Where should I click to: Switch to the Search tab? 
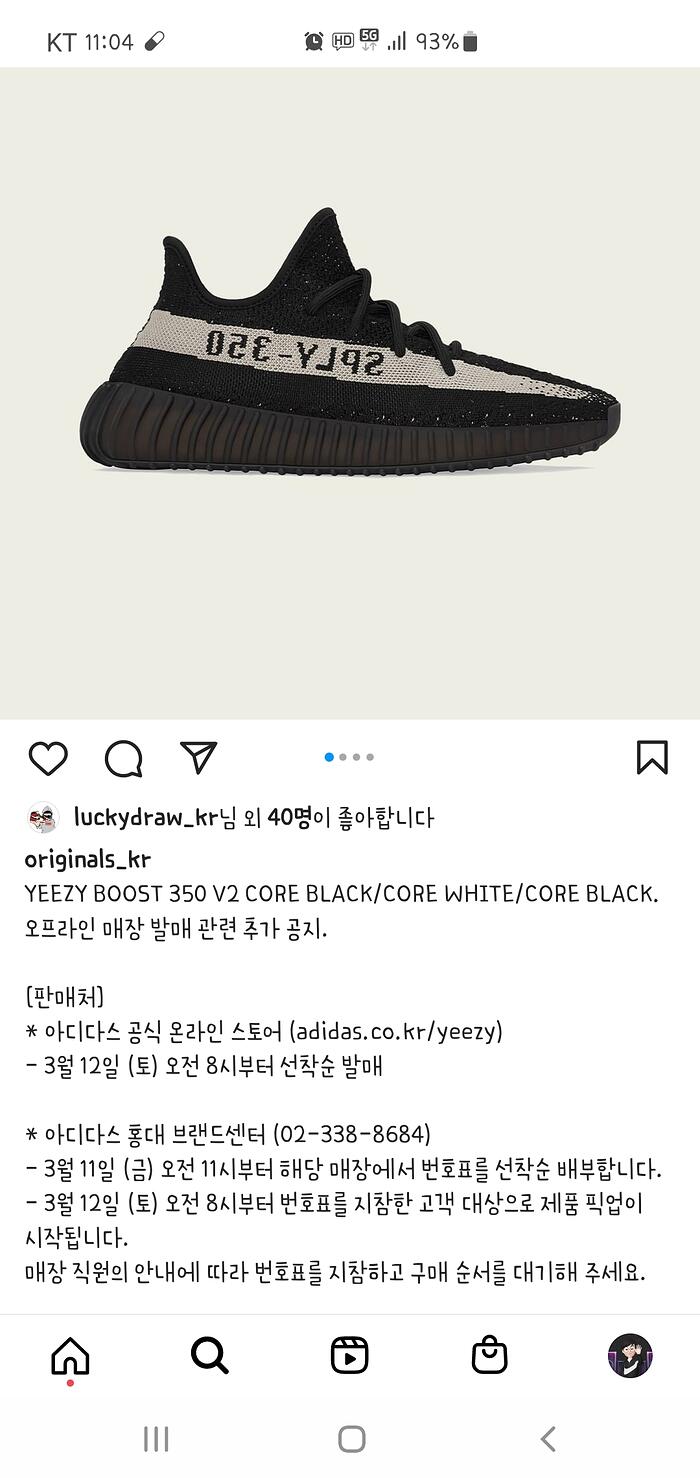[210, 1356]
